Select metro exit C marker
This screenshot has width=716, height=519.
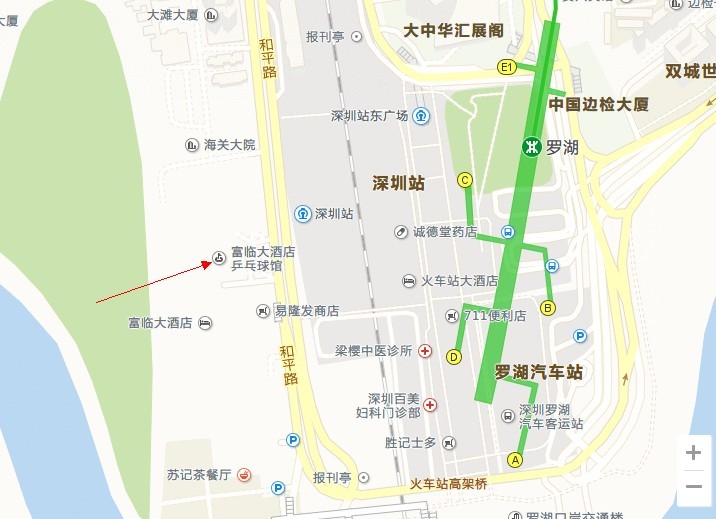pyautogui.click(x=465, y=180)
